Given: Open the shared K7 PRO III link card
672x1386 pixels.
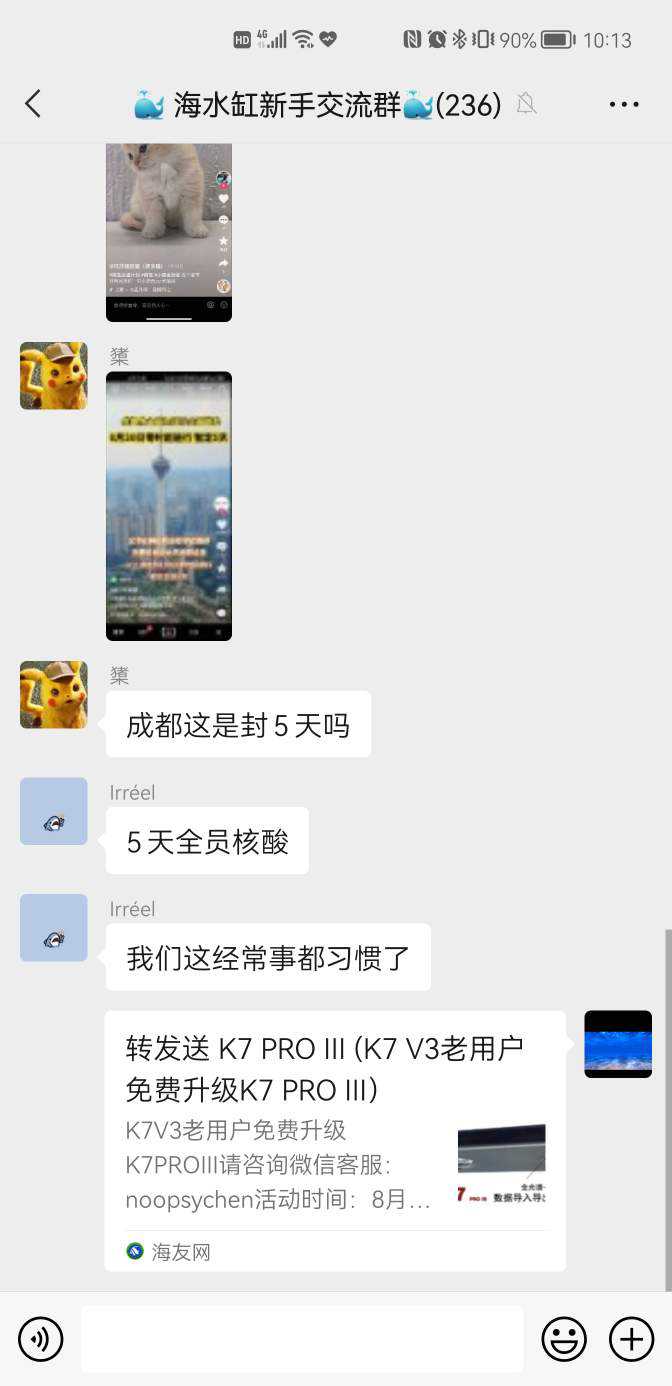Looking at the screenshot, I should (334, 1140).
